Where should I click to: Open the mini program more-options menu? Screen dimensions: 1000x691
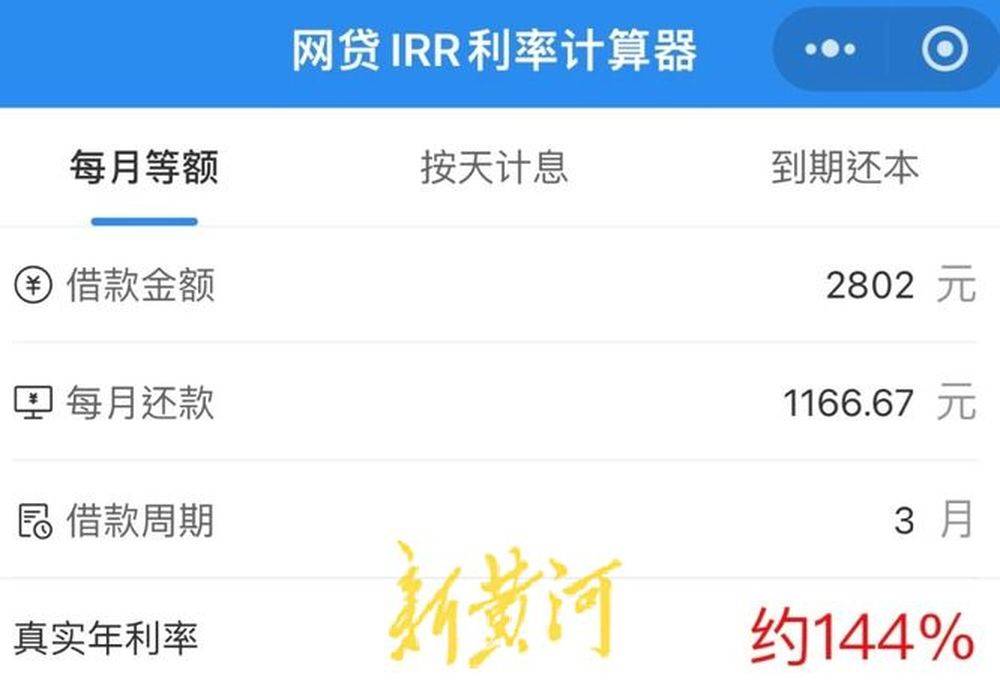[x=830, y=49]
